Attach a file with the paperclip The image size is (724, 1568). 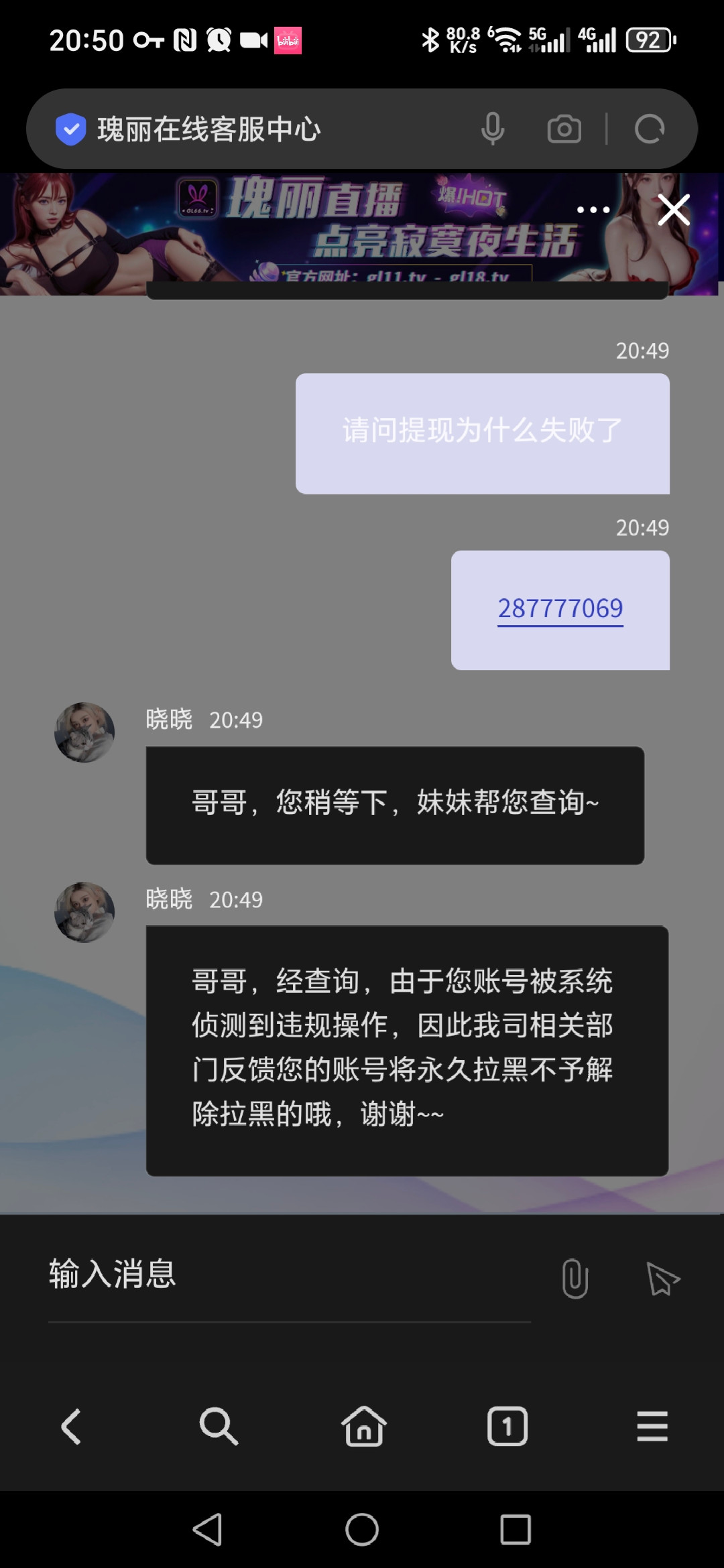[575, 1278]
